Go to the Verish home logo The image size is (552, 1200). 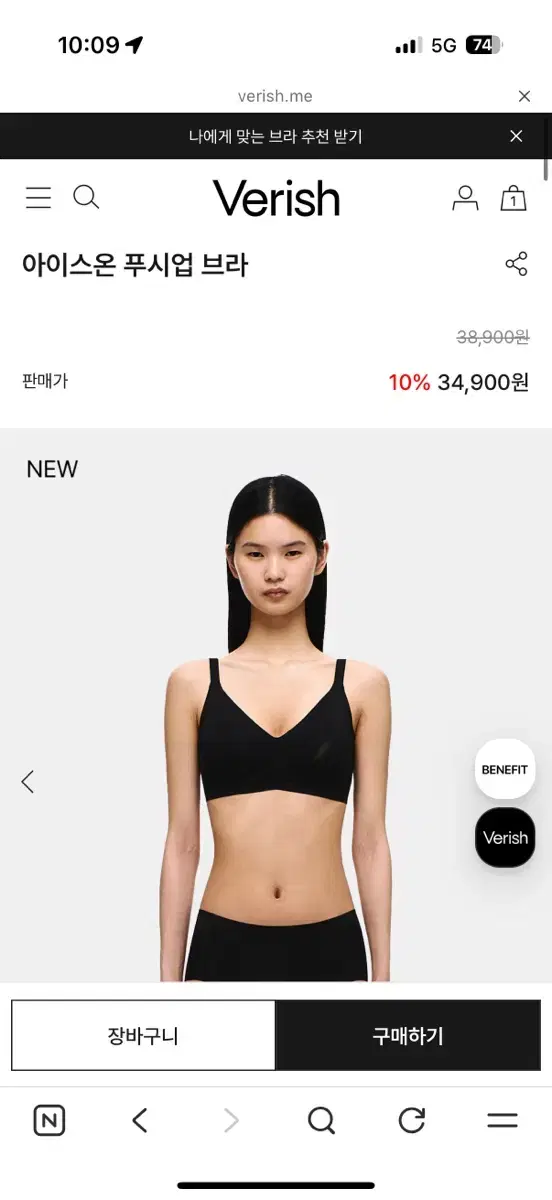click(x=276, y=198)
